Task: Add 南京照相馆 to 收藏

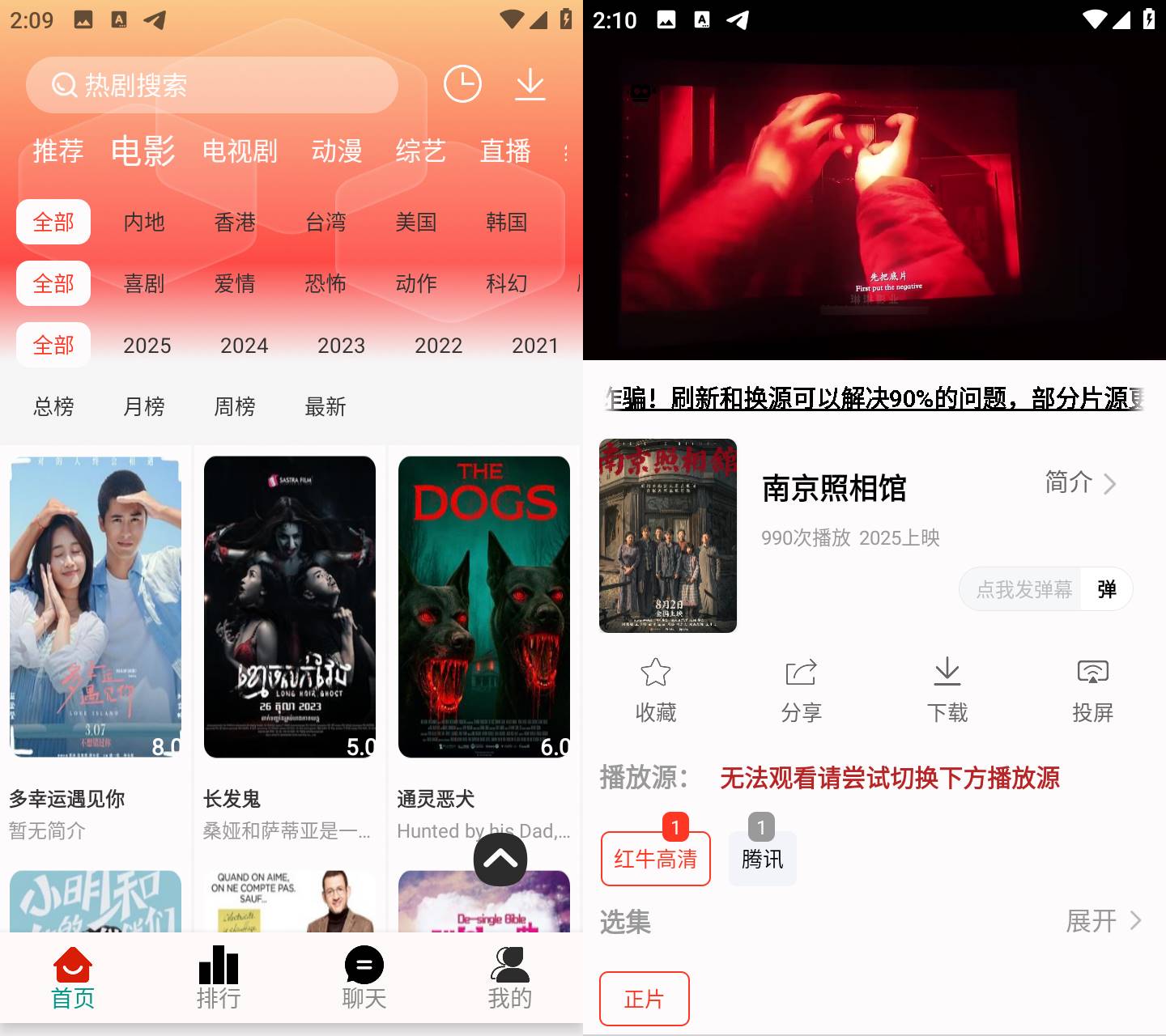Action: 656,690
